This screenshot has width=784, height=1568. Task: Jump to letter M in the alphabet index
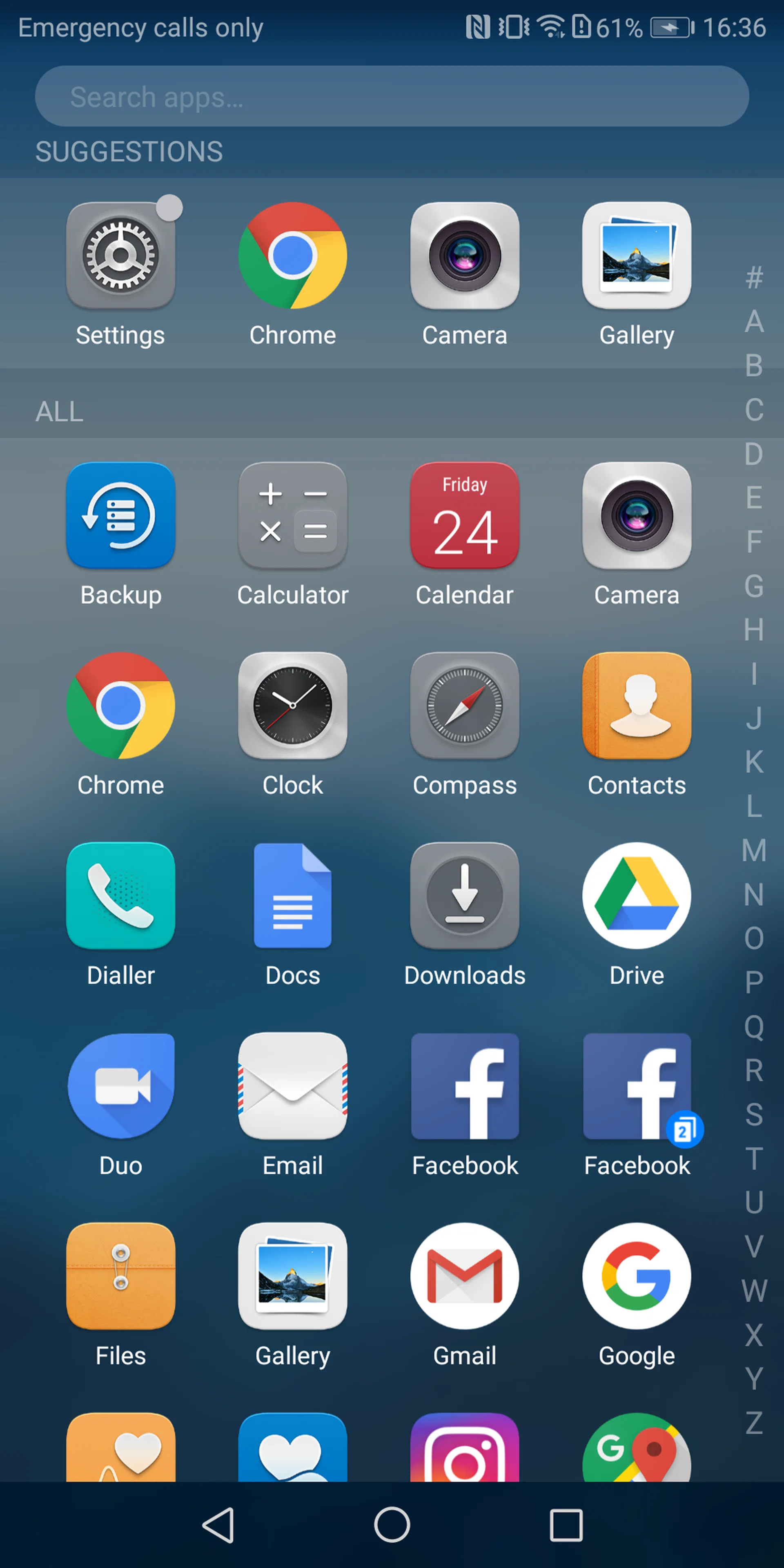(x=753, y=850)
